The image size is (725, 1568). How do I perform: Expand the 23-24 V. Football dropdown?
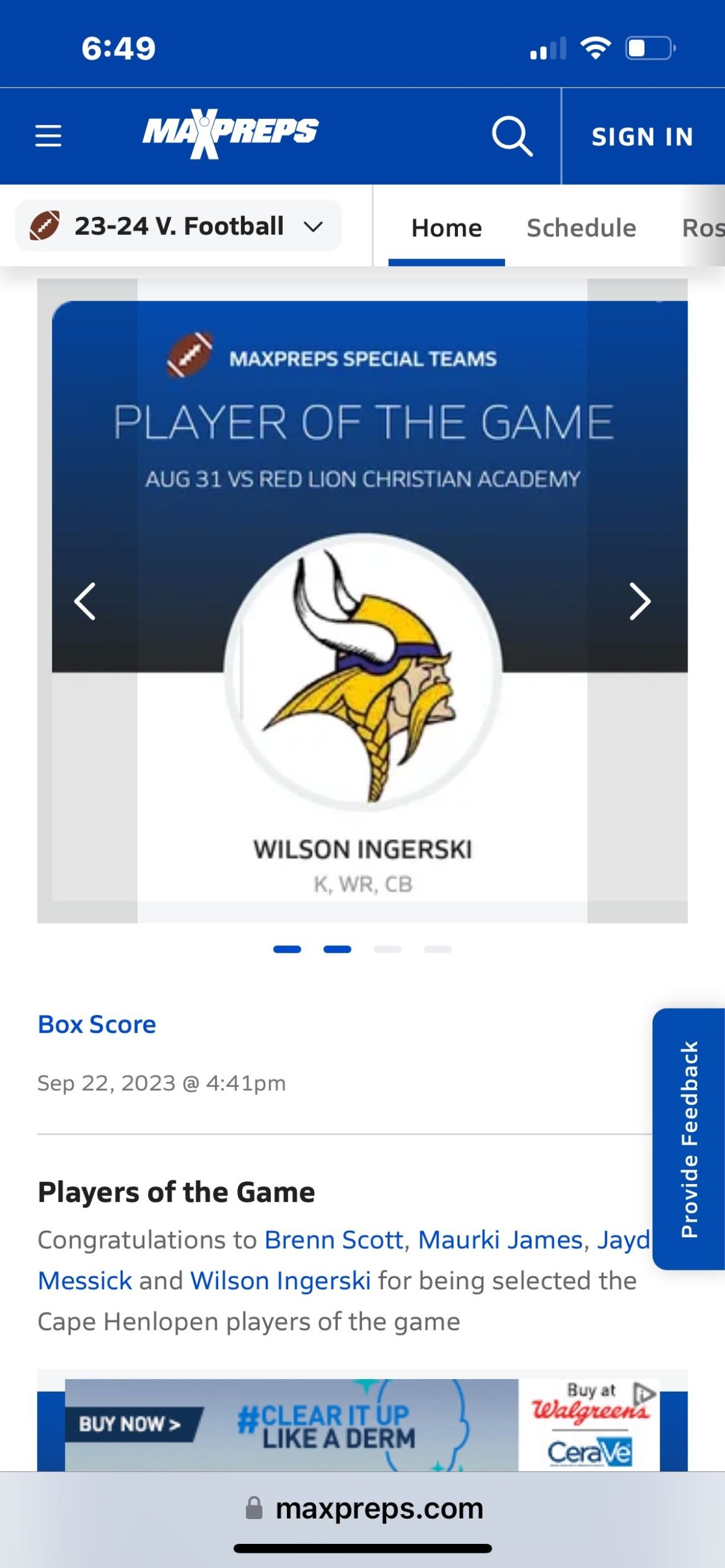[x=178, y=226]
